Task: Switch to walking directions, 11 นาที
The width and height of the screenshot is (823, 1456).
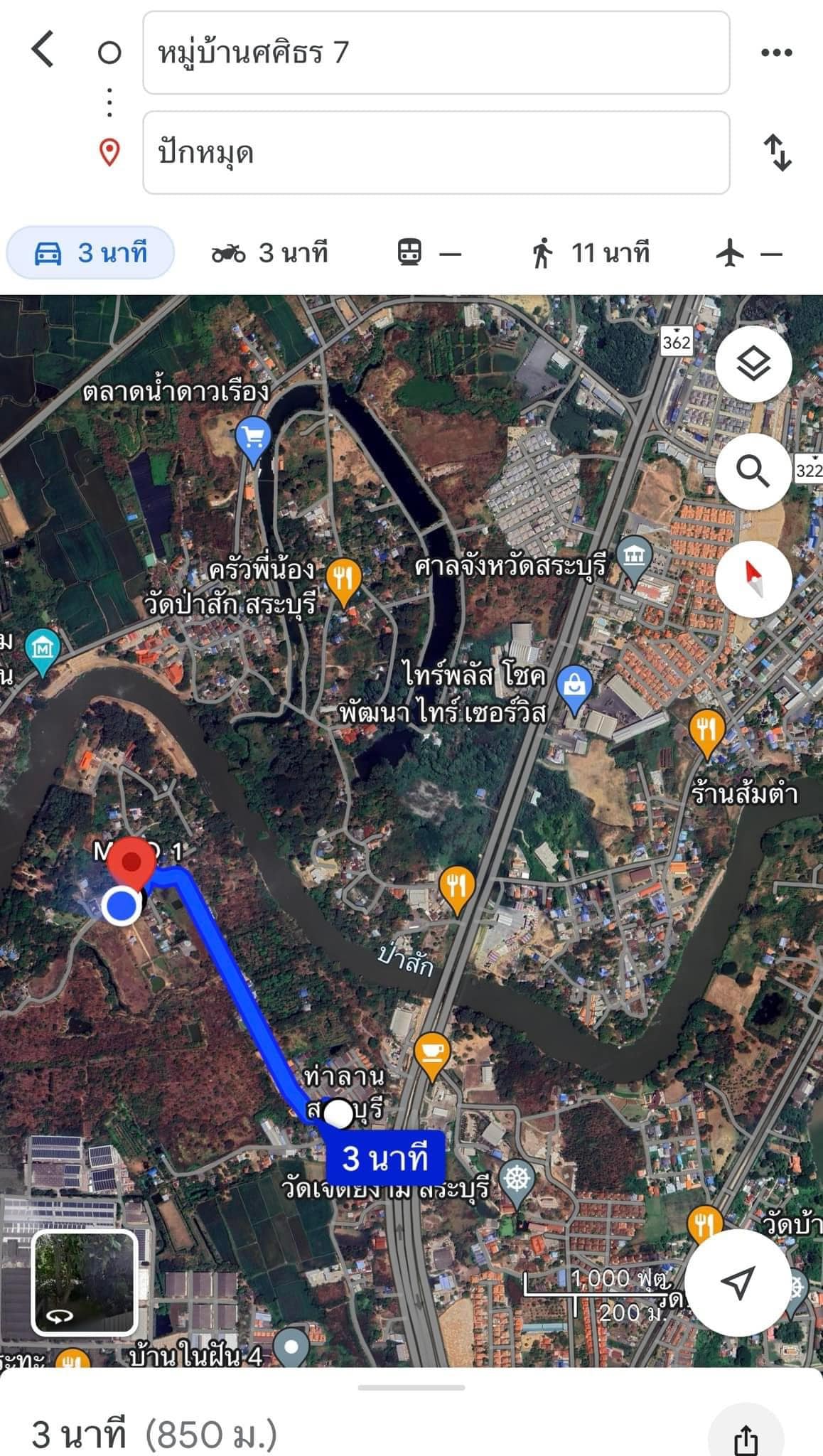Action: 591,253
